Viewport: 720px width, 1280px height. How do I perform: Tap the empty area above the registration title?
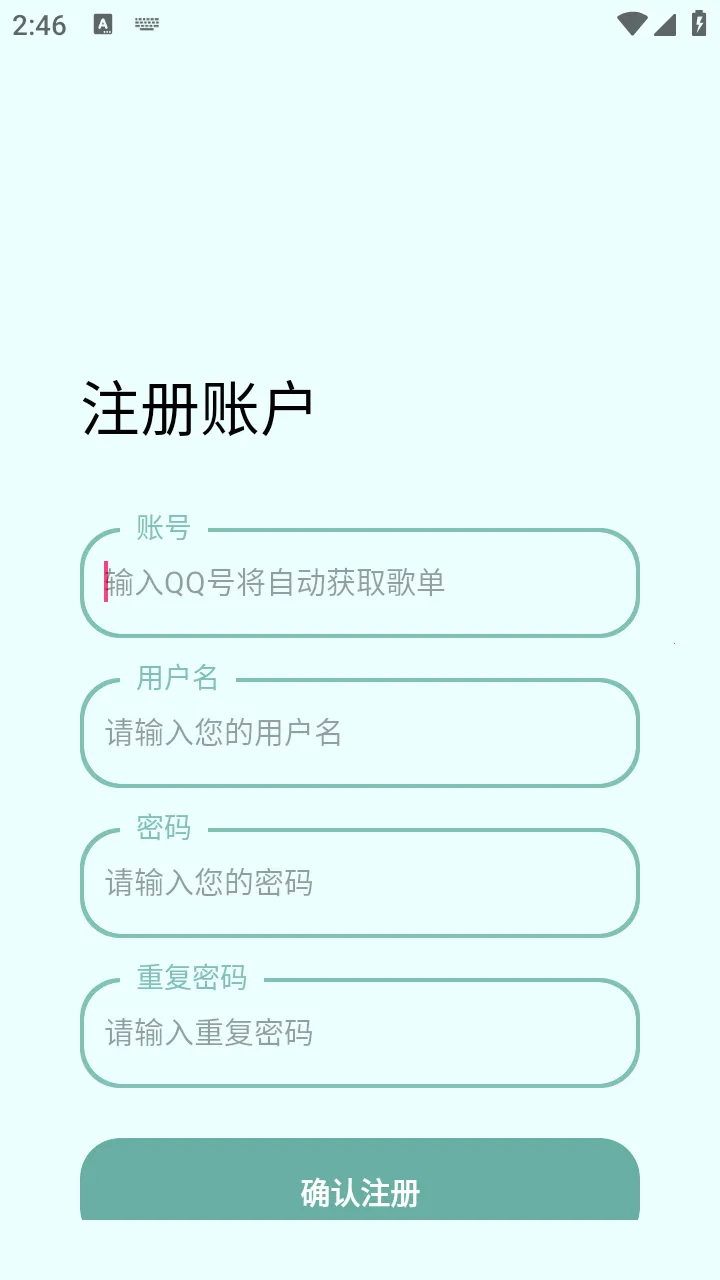pyautogui.click(x=360, y=200)
